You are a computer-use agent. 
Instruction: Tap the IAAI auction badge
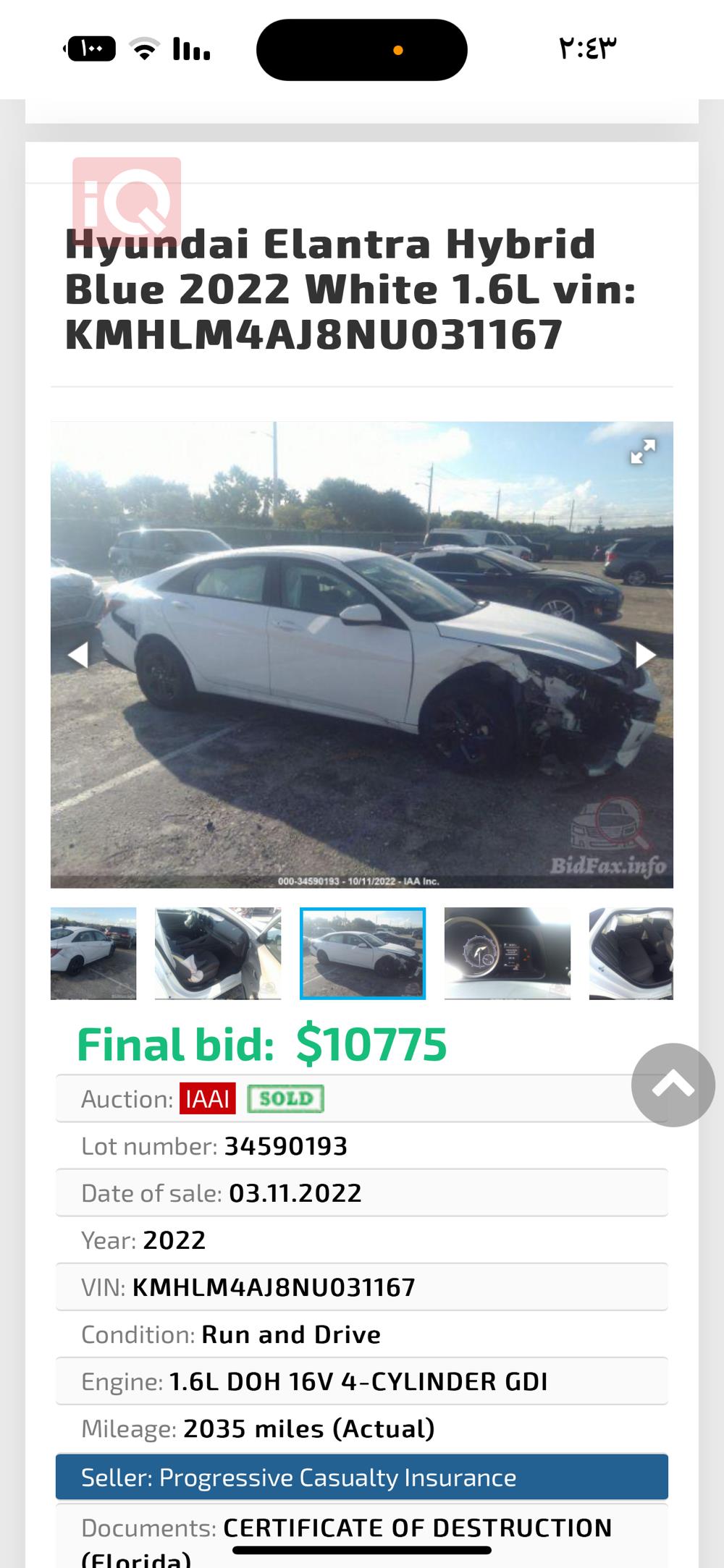(208, 1099)
